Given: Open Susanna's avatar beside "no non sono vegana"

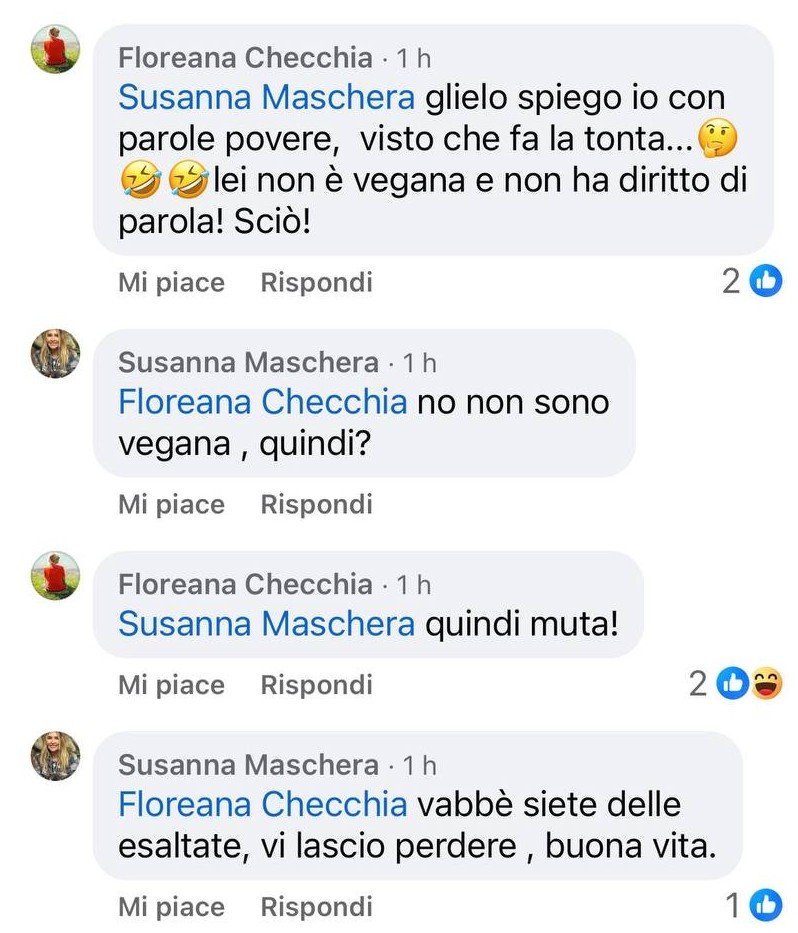Looking at the screenshot, I should [x=55, y=353].
